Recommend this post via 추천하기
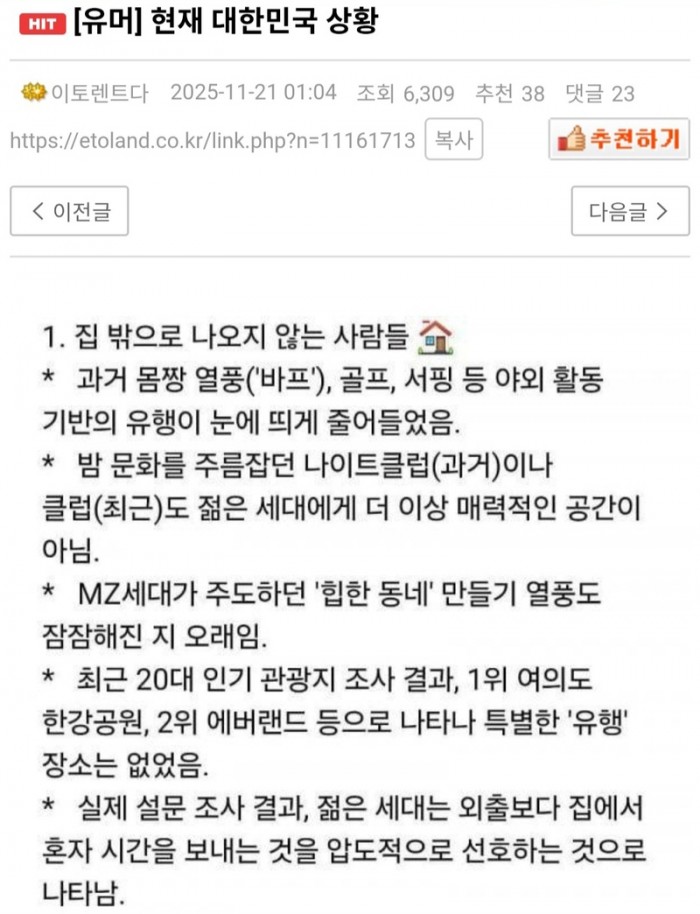The image size is (700, 914). (620, 140)
